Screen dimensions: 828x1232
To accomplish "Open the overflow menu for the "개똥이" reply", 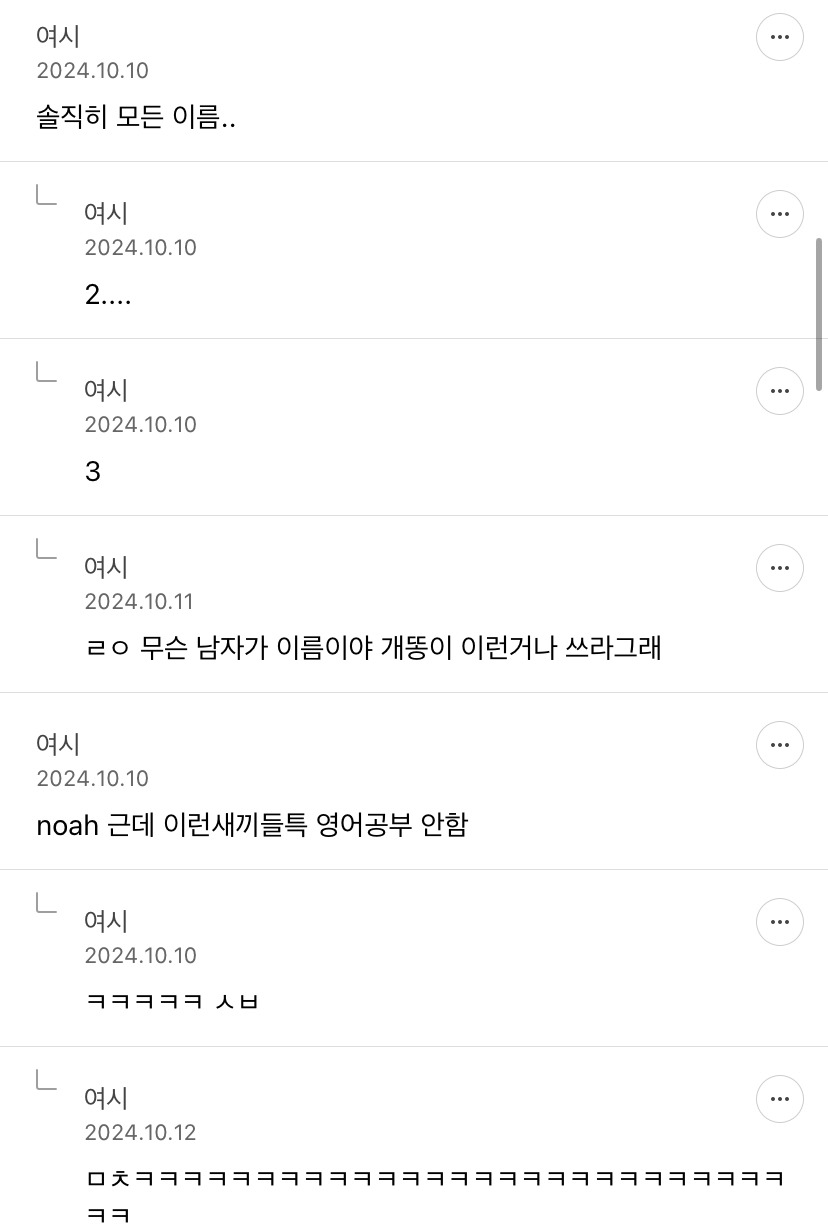I will coord(780,568).
